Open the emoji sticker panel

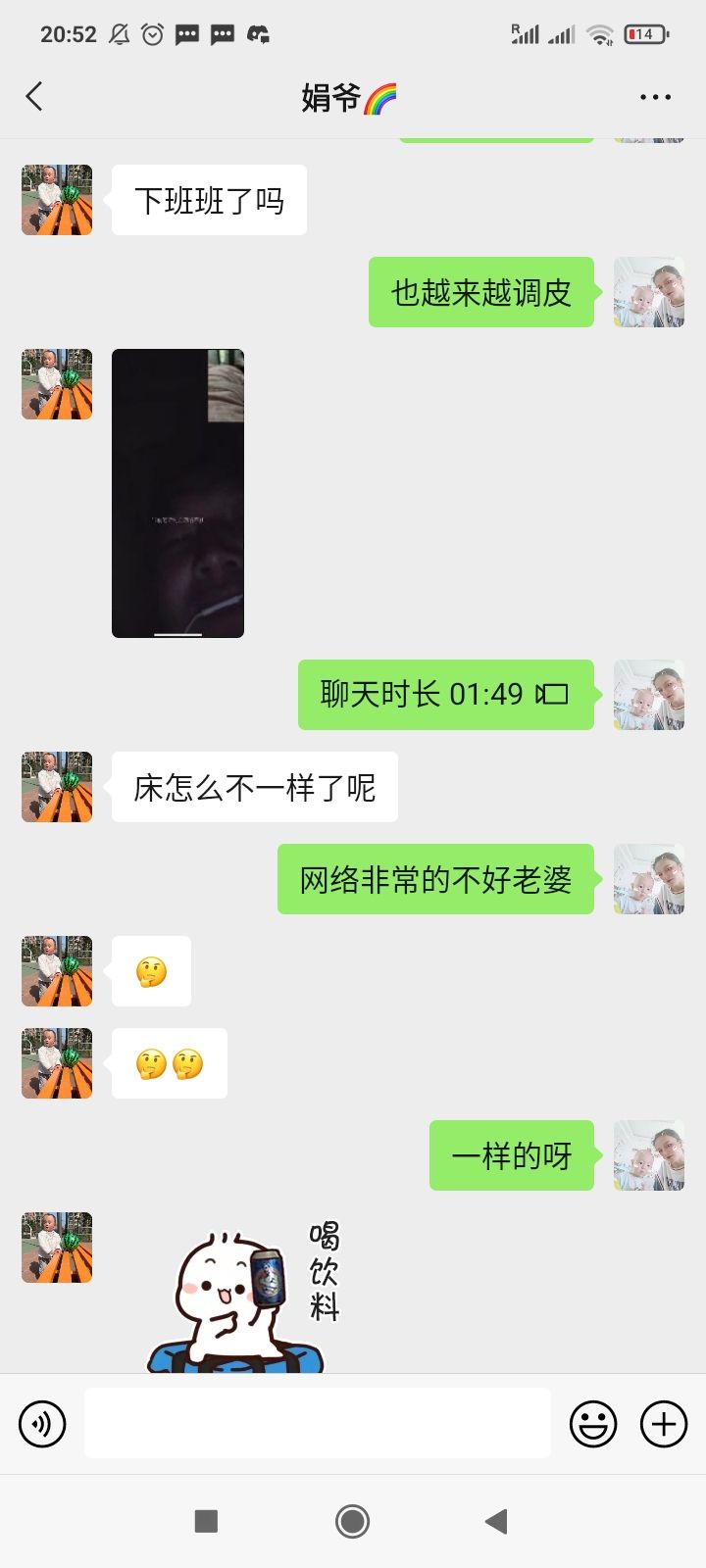tap(593, 1423)
